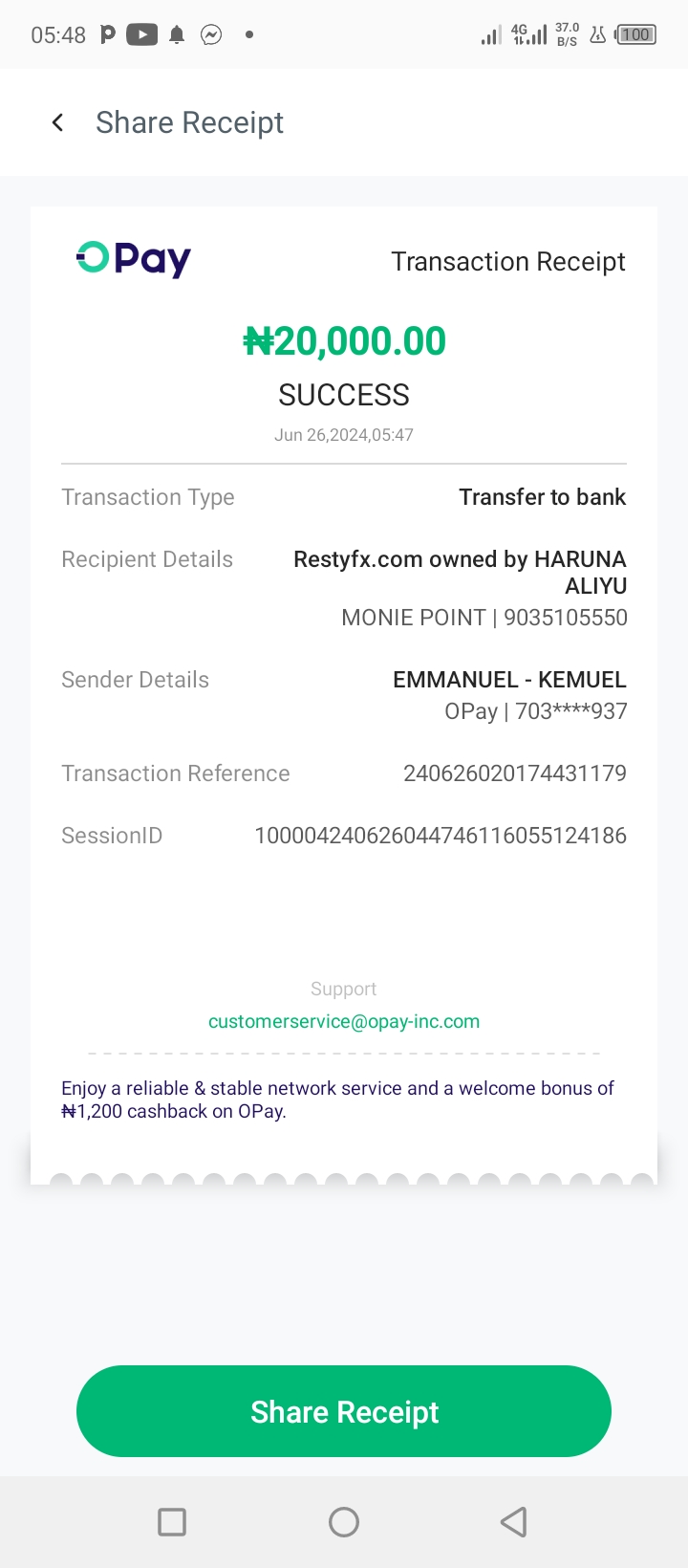Tap the system back triangle
Screen dimensions: 688x1568
tap(514, 1522)
